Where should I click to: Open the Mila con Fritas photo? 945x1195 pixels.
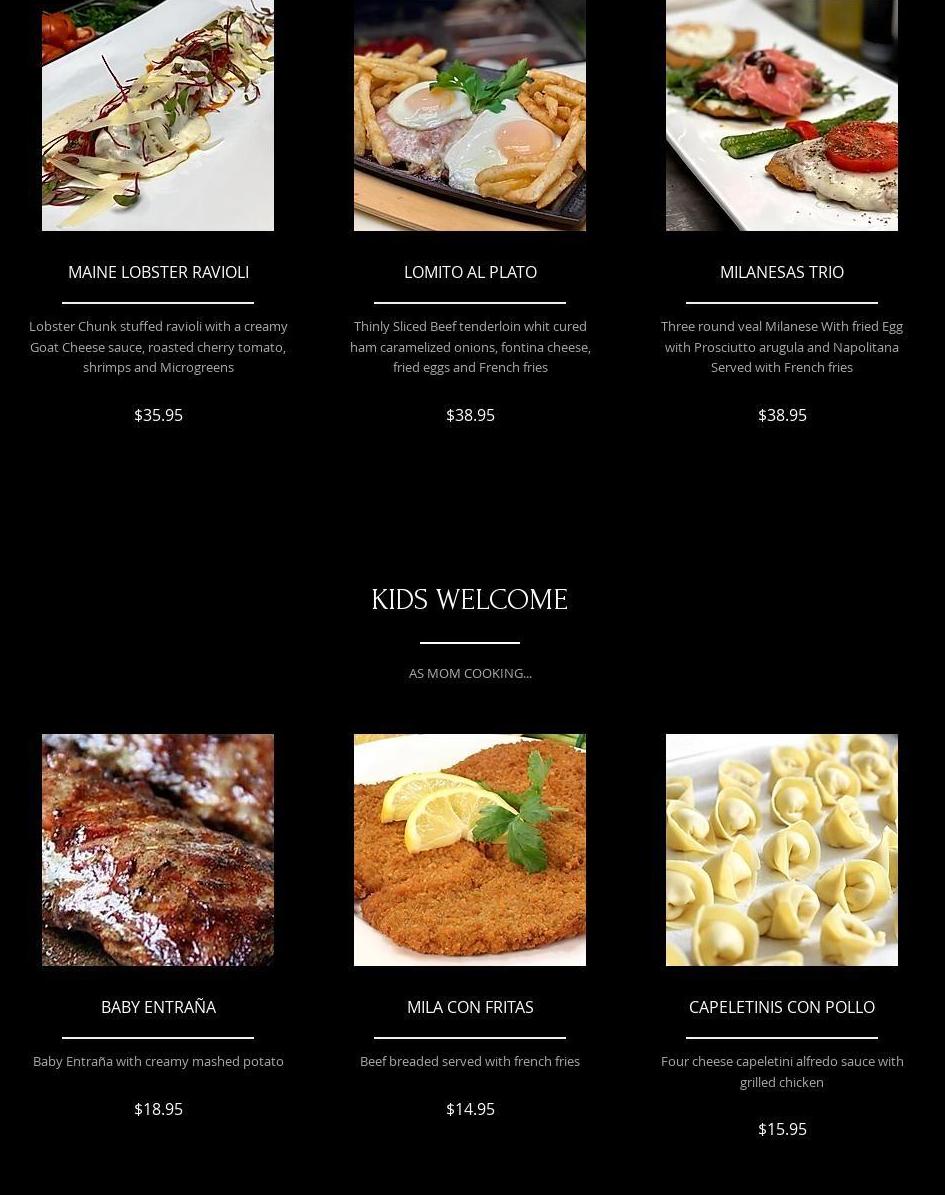pyautogui.click(x=470, y=850)
